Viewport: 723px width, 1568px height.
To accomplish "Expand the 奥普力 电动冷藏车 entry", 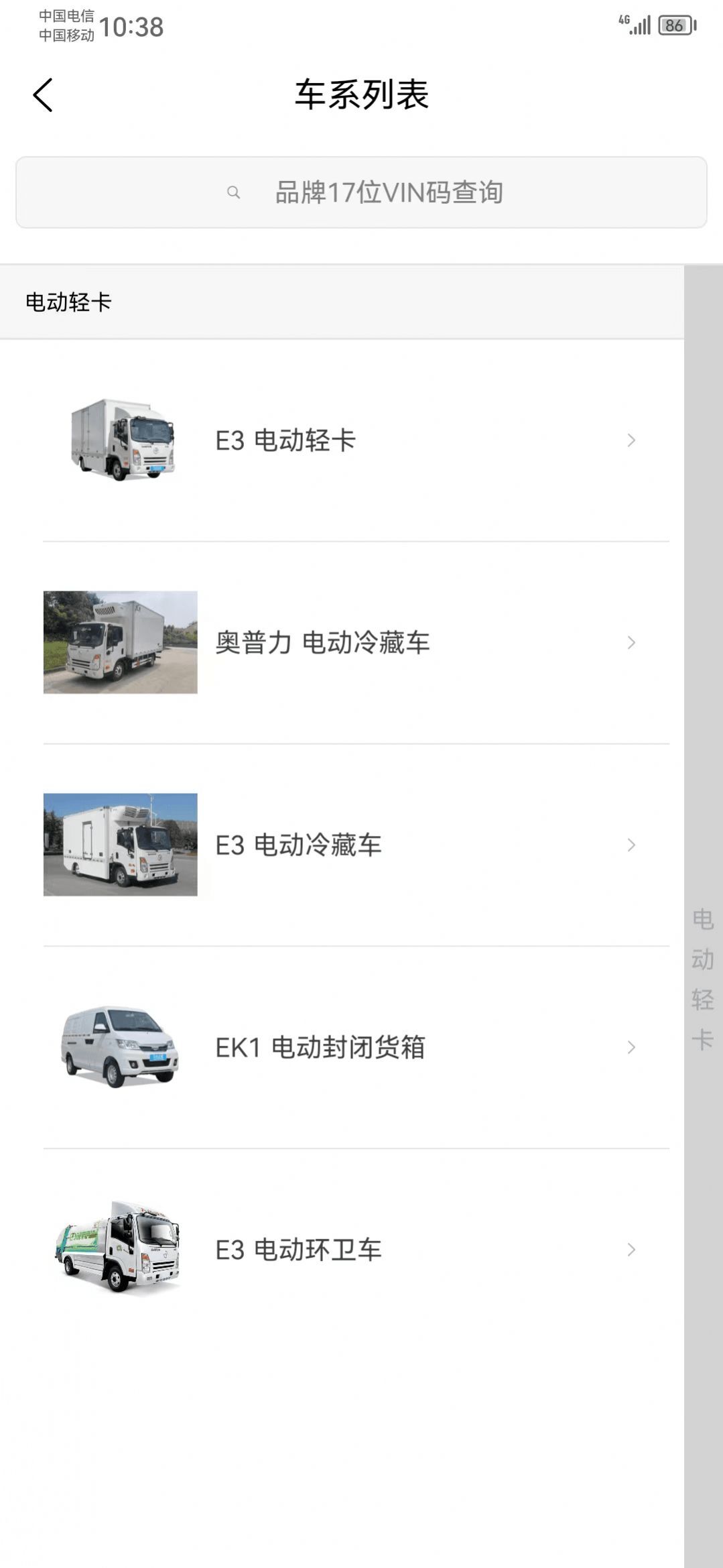I will click(631, 643).
